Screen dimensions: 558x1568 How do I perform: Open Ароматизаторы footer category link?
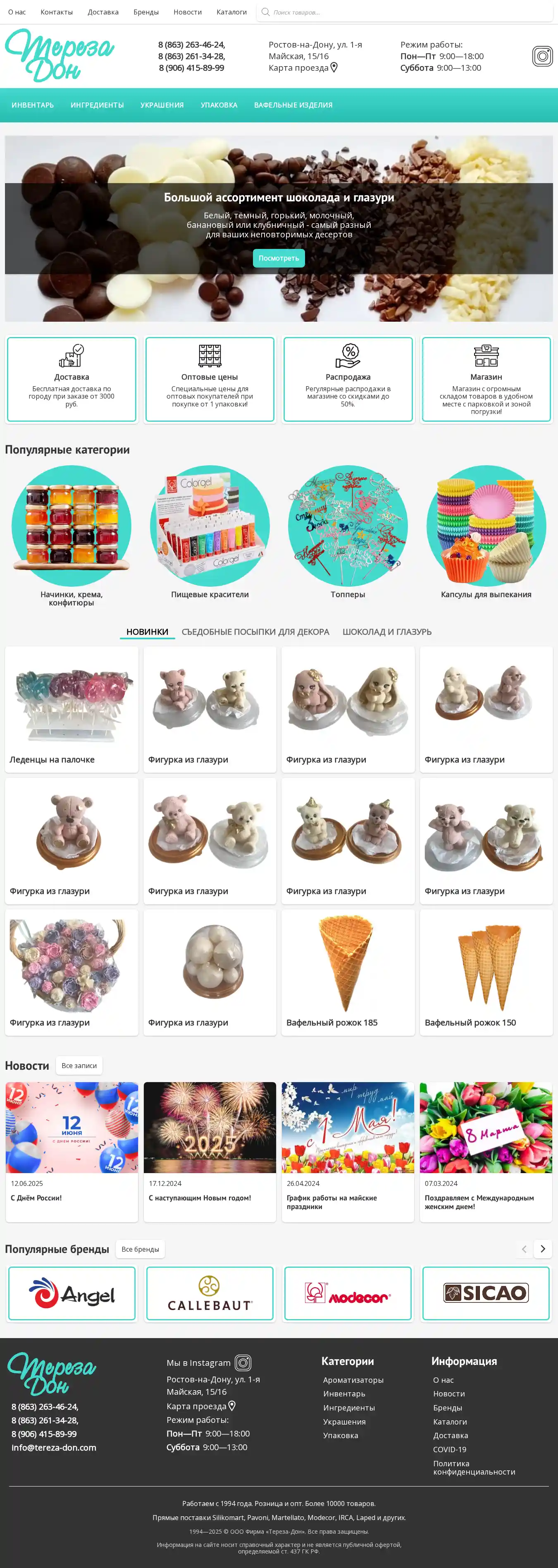353,1380
